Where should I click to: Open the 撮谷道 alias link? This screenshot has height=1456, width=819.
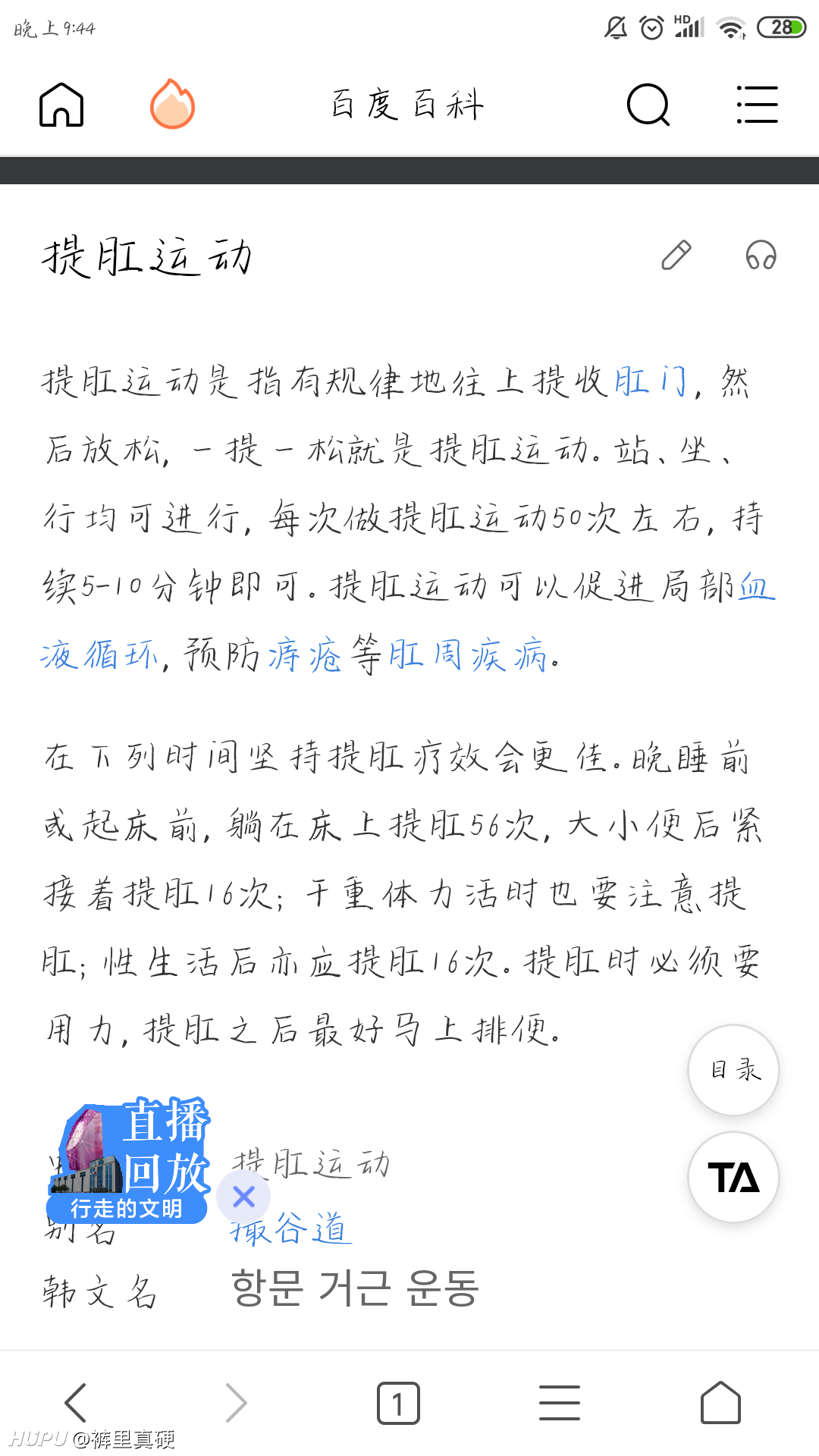tap(291, 1228)
